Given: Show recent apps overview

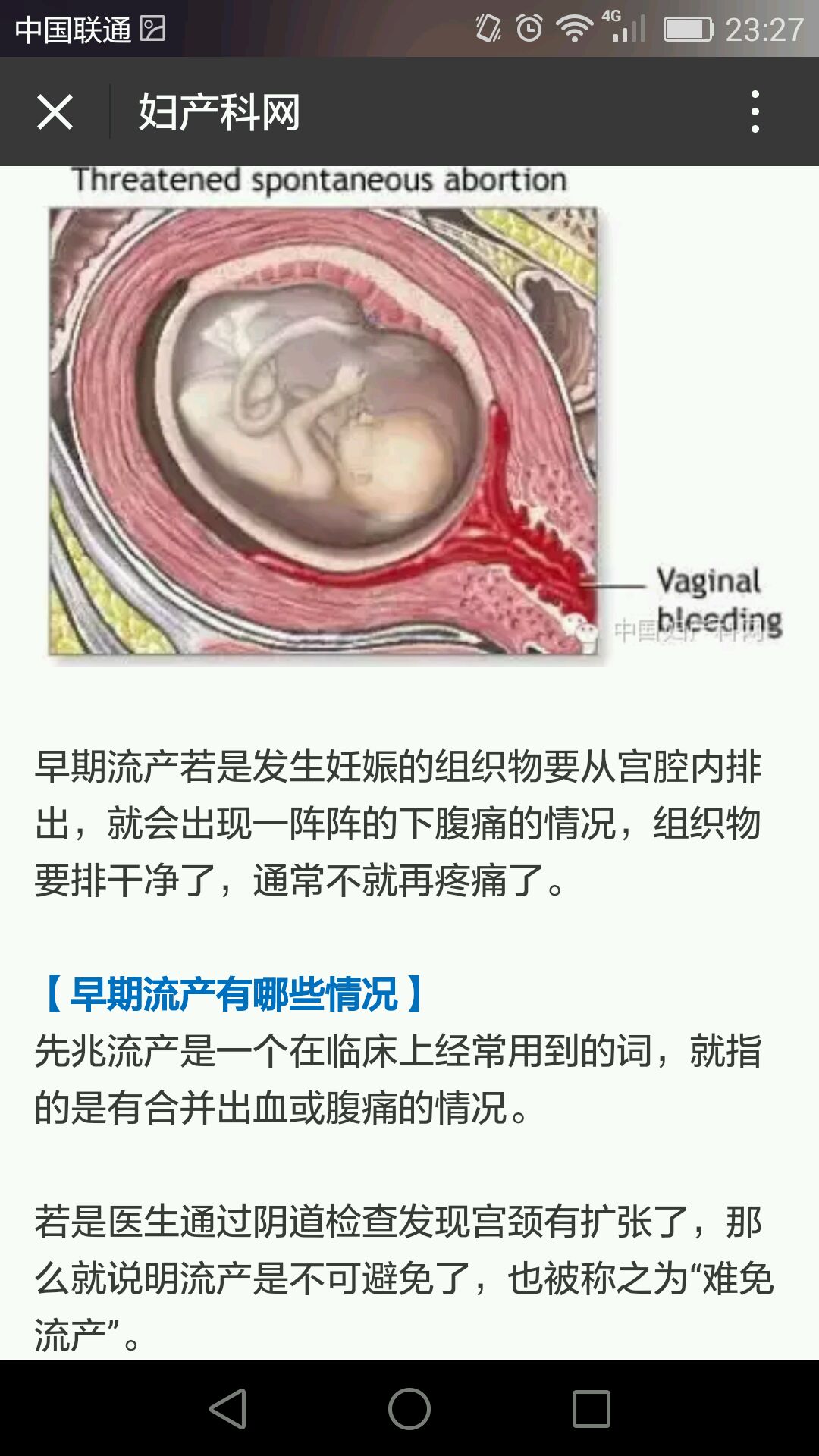Looking at the screenshot, I should (591, 1409).
